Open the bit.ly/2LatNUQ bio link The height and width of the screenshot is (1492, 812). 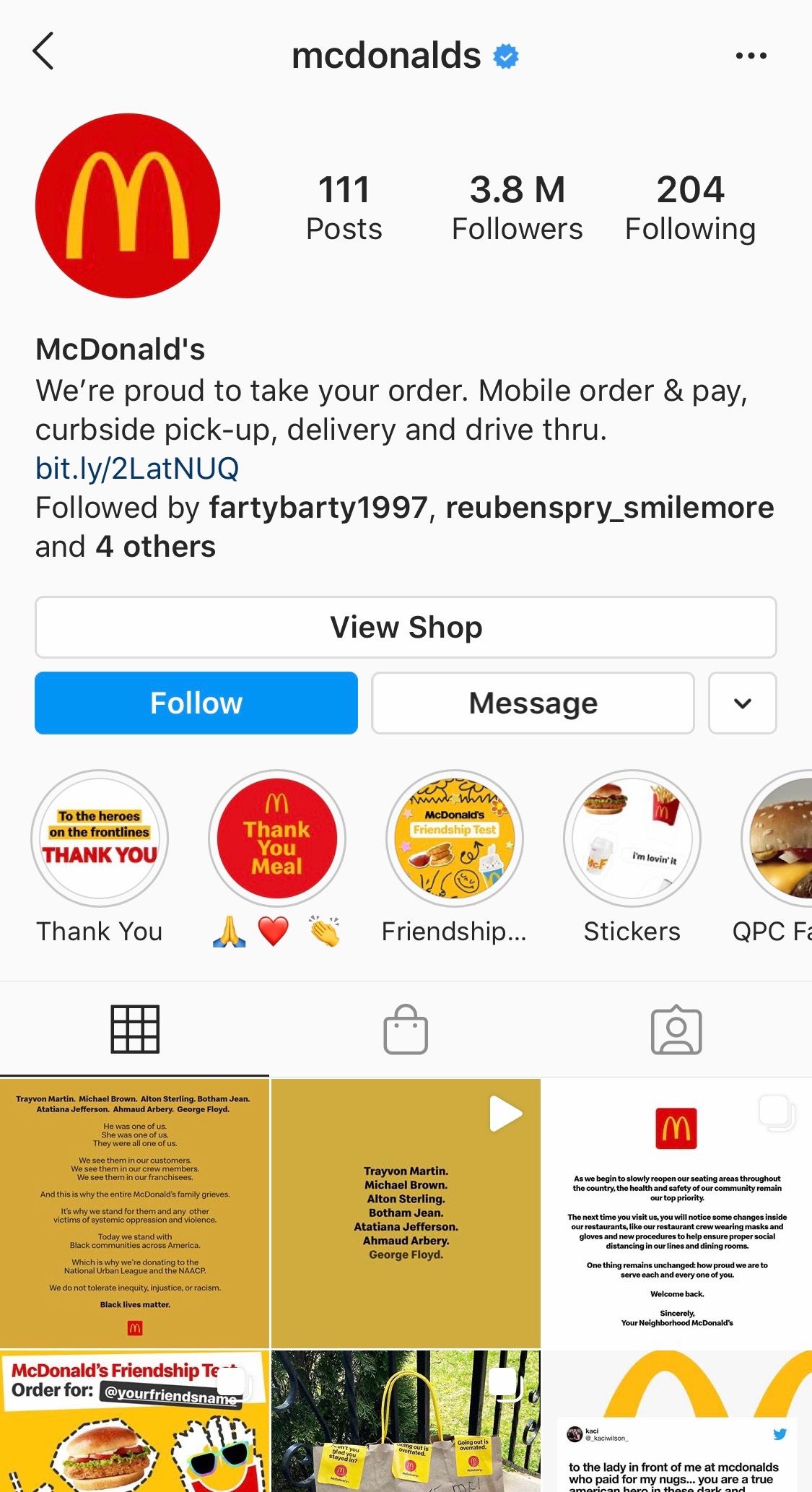click(x=137, y=468)
